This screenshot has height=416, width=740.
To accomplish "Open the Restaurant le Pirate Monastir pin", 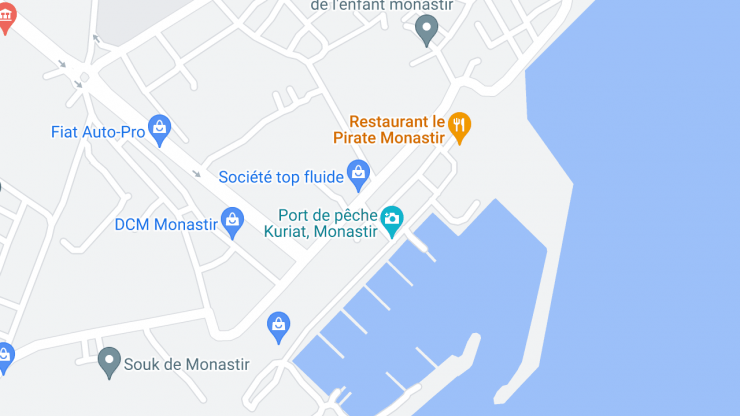I will [459, 126].
